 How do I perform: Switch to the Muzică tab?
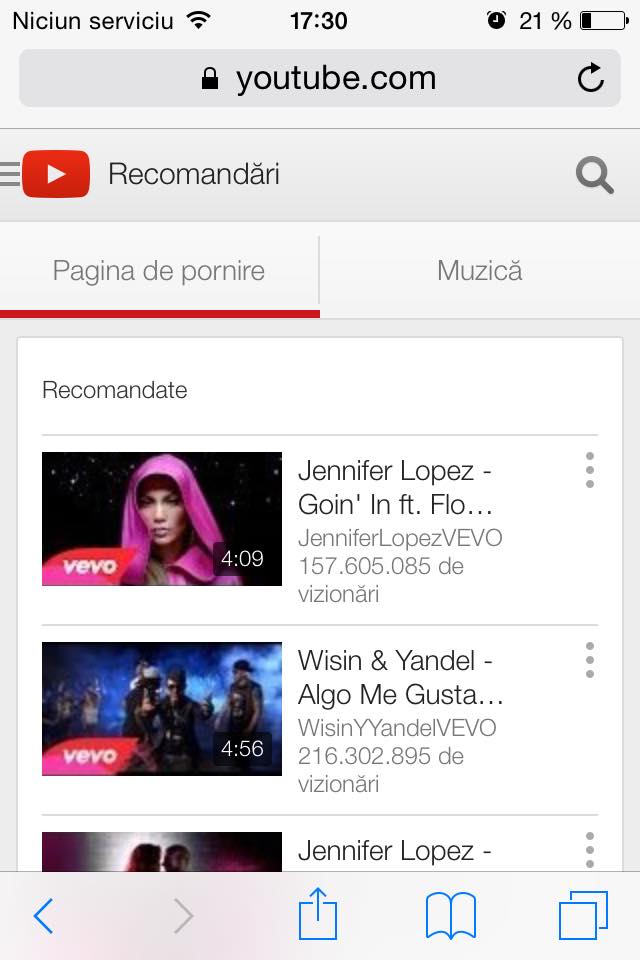point(480,271)
